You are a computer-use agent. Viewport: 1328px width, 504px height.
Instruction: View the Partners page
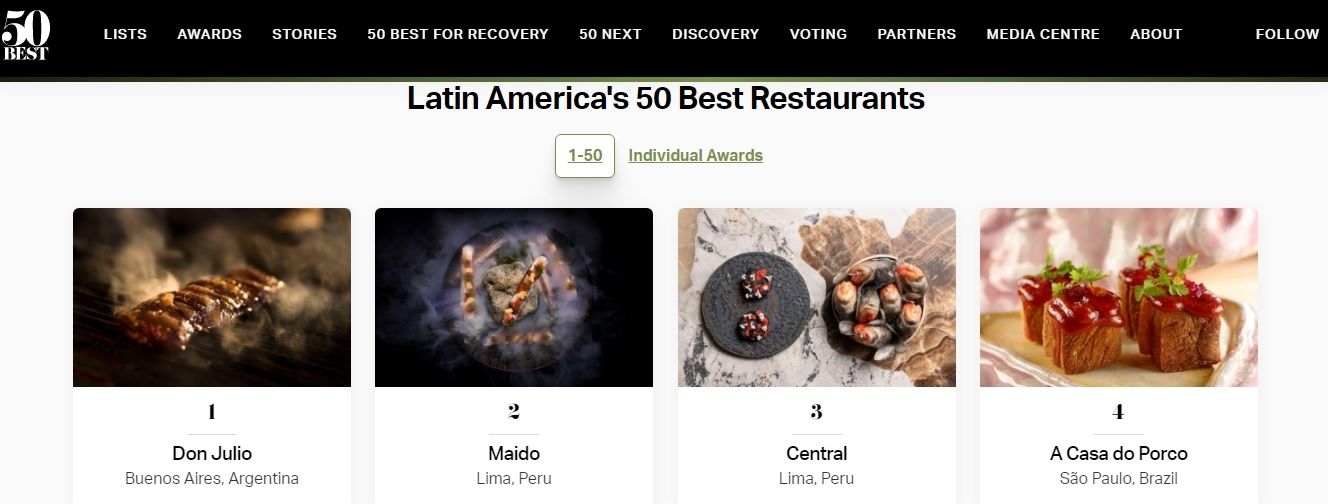click(916, 34)
